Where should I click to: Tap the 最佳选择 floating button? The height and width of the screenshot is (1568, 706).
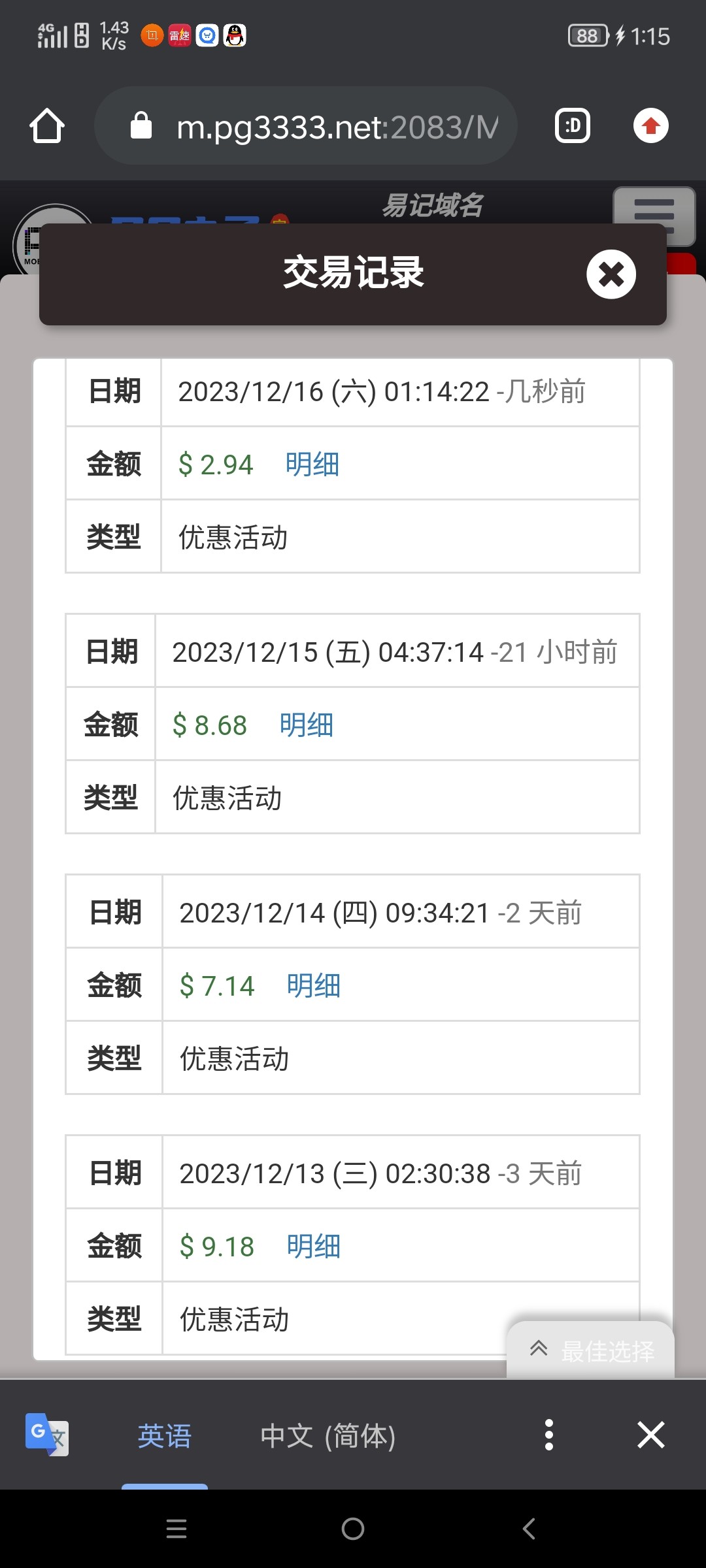pyautogui.click(x=591, y=1350)
